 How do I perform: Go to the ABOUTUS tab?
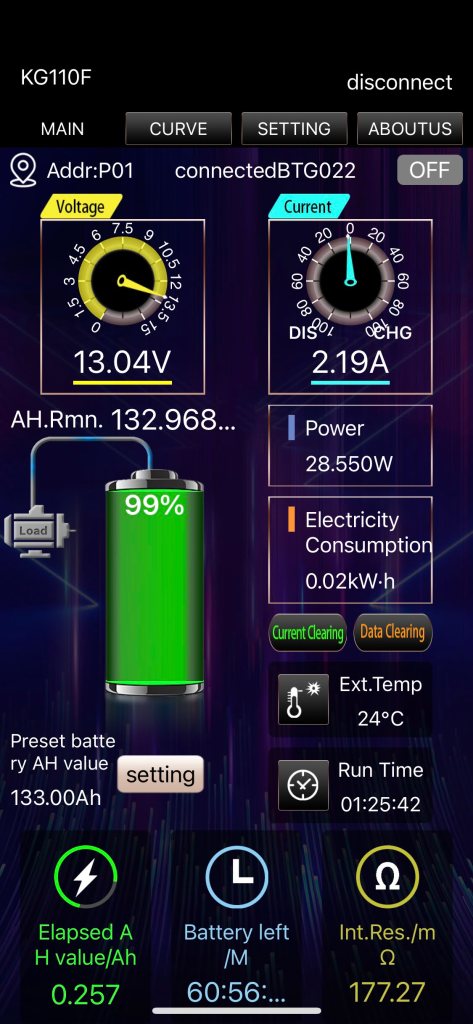(410, 129)
